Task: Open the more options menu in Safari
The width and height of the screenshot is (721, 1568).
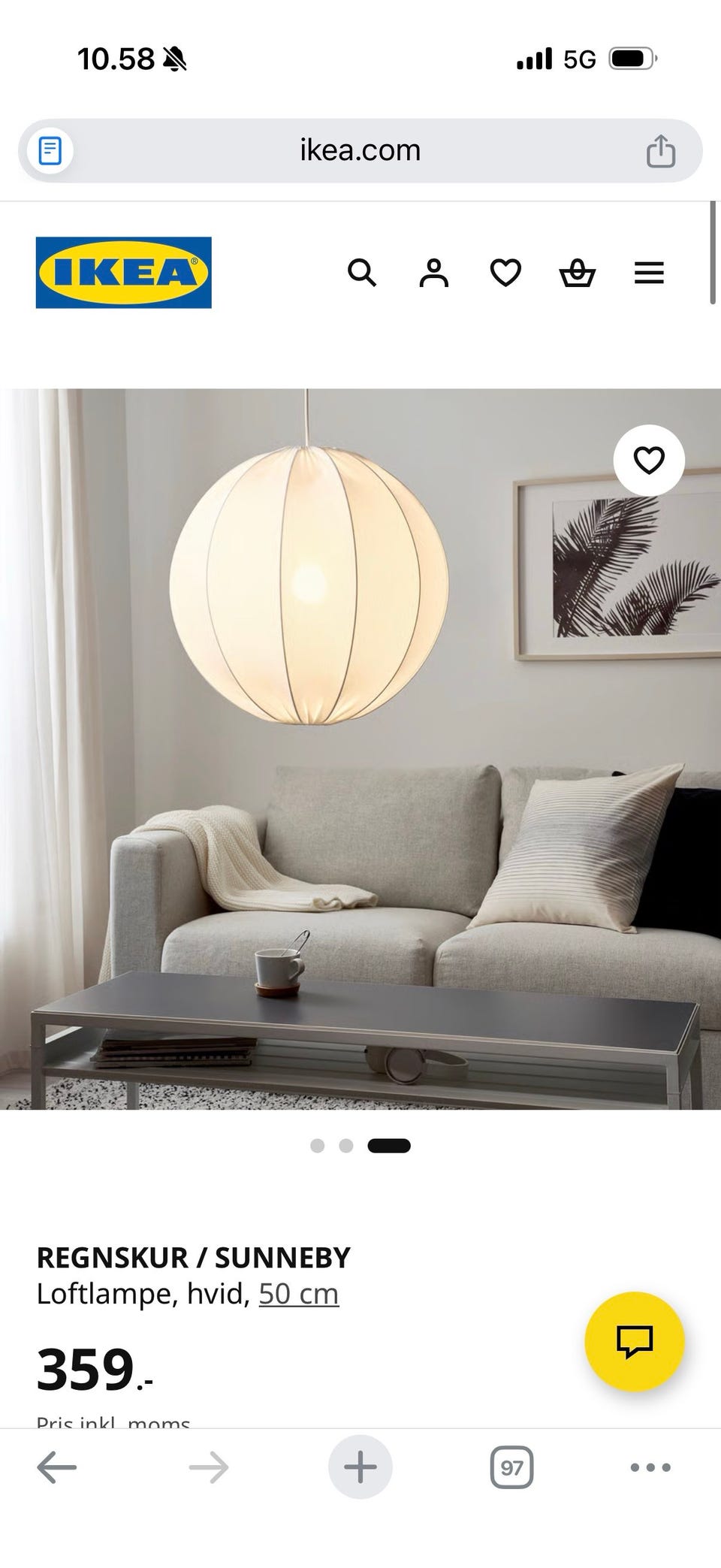Action: [x=650, y=1466]
